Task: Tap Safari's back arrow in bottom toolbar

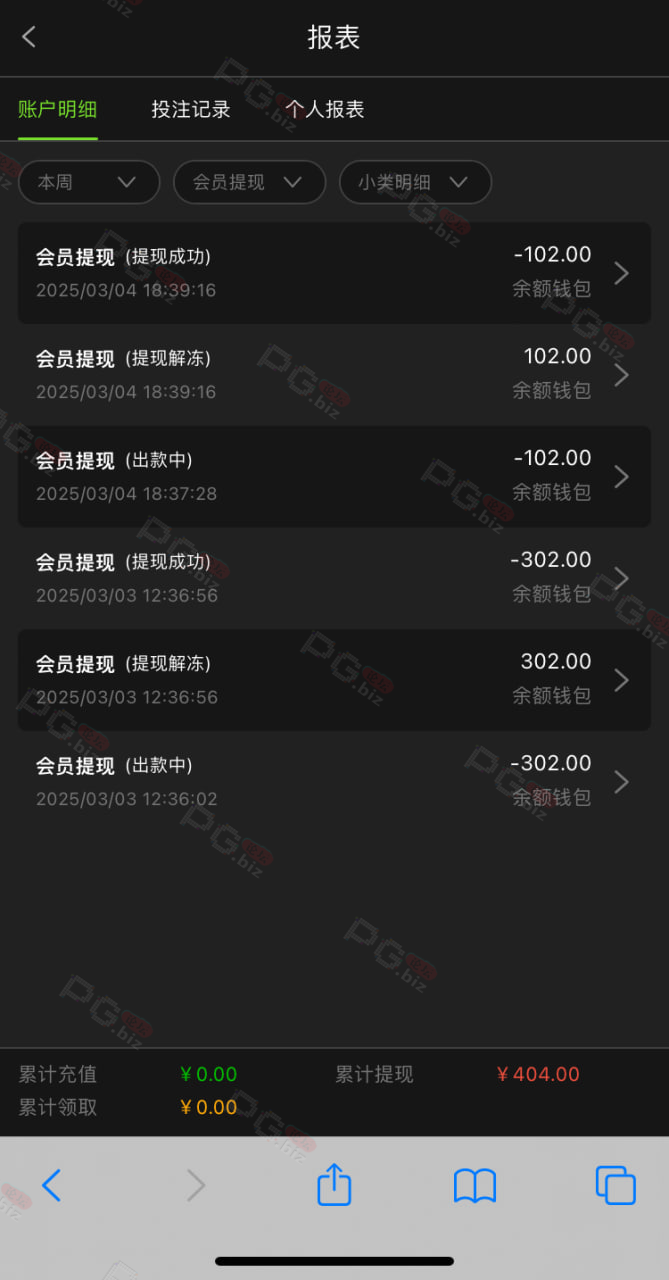Action: point(52,1185)
